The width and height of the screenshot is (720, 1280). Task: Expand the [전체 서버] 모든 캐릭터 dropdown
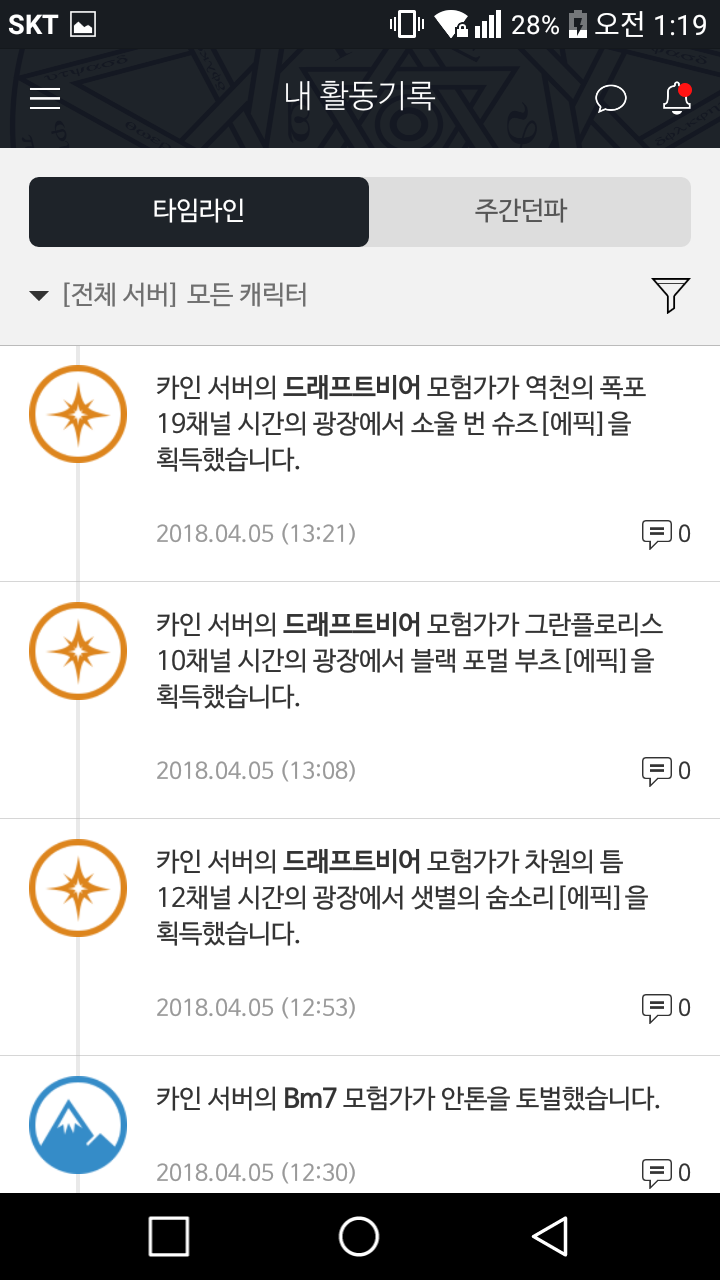click(x=169, y=295)
